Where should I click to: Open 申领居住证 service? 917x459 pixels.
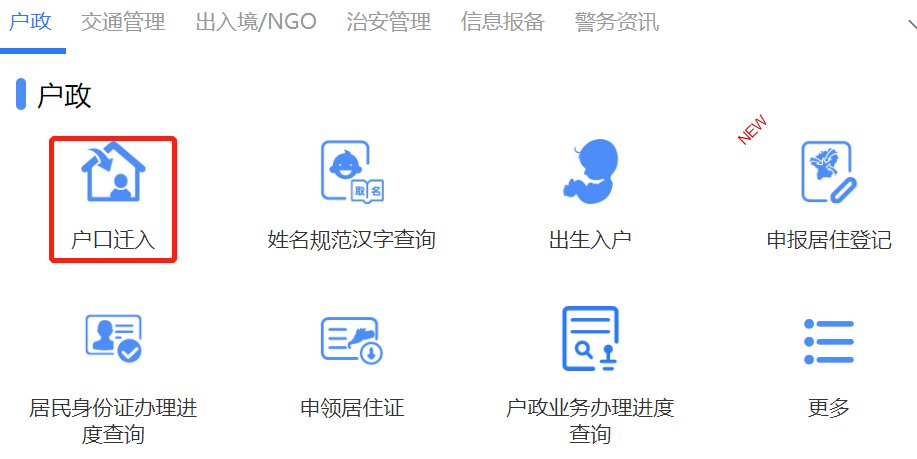pos(352,365)
